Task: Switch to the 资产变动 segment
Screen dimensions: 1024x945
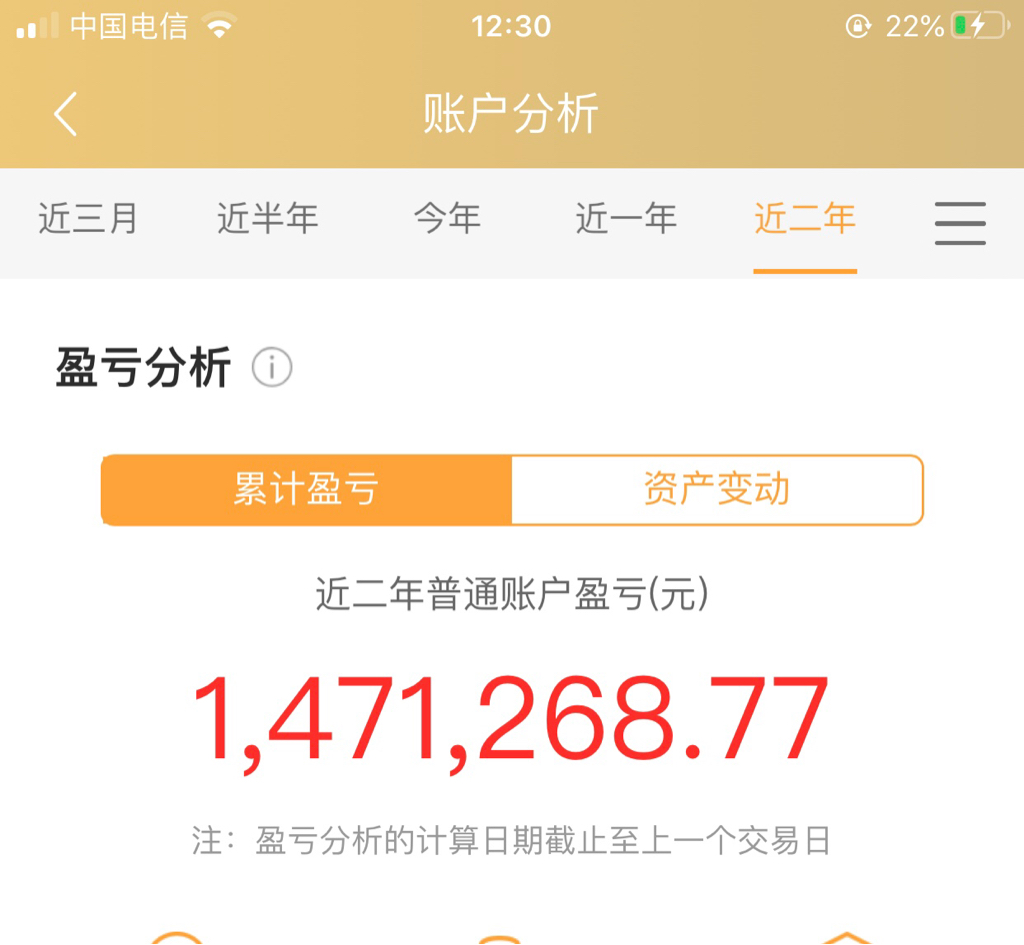Action: point(716,490)
